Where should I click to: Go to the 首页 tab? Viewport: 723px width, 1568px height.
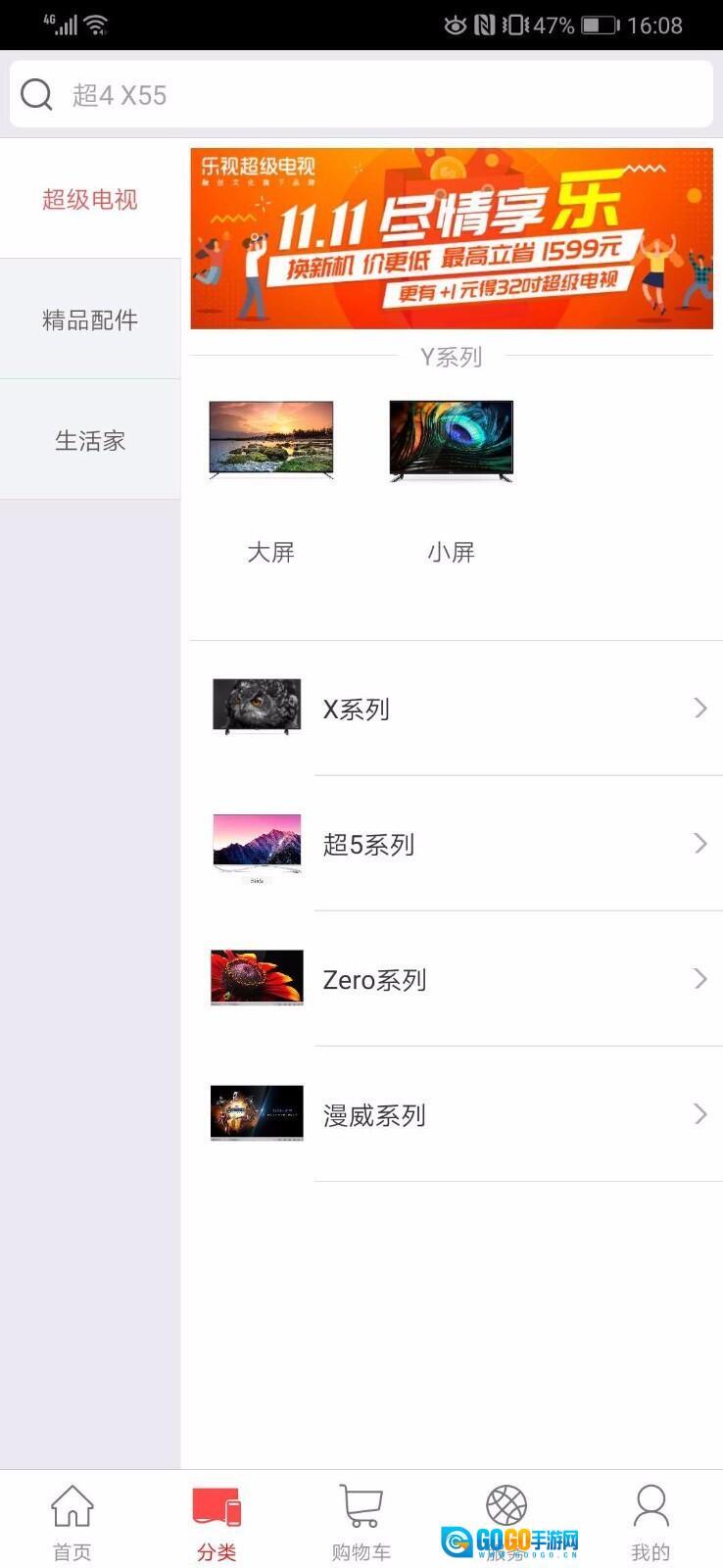pyautogui.click(x=72, y=1521)
